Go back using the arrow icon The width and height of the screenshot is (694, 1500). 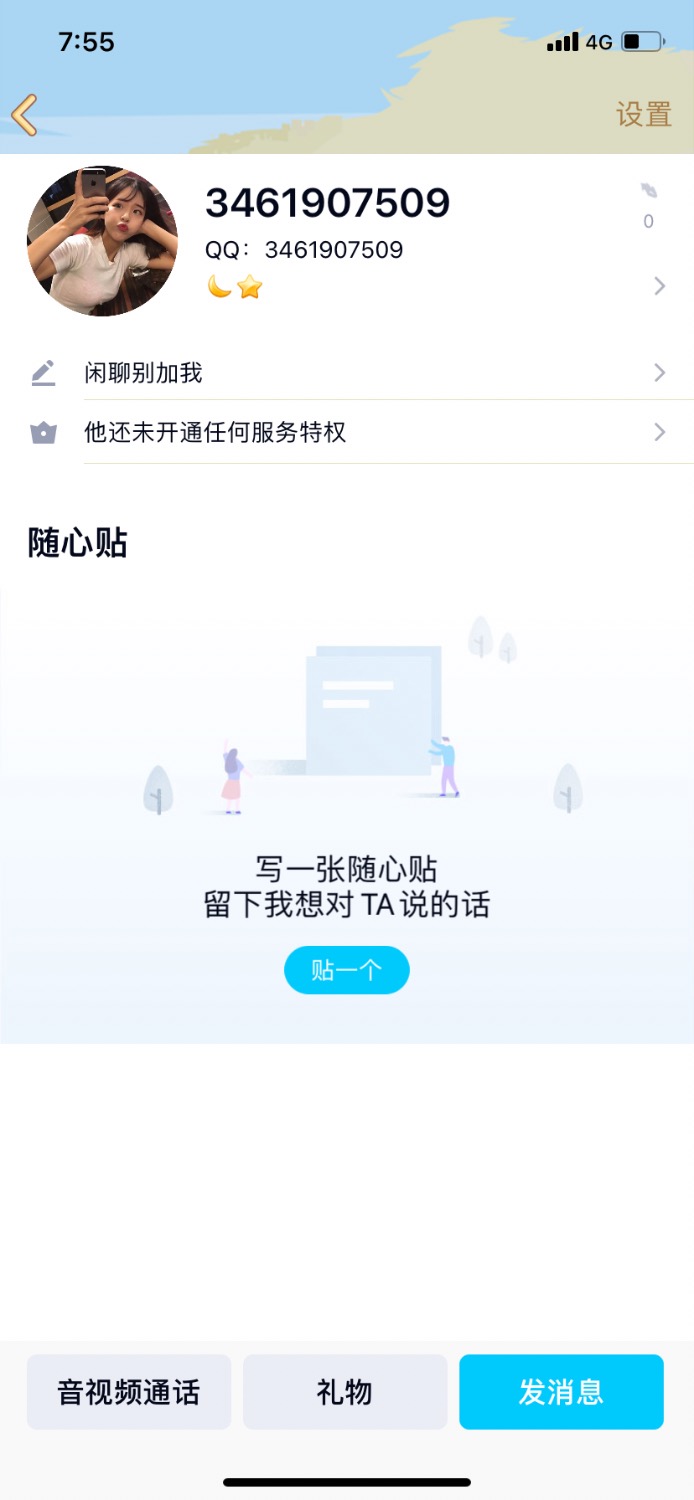click(x=25, y=115)
